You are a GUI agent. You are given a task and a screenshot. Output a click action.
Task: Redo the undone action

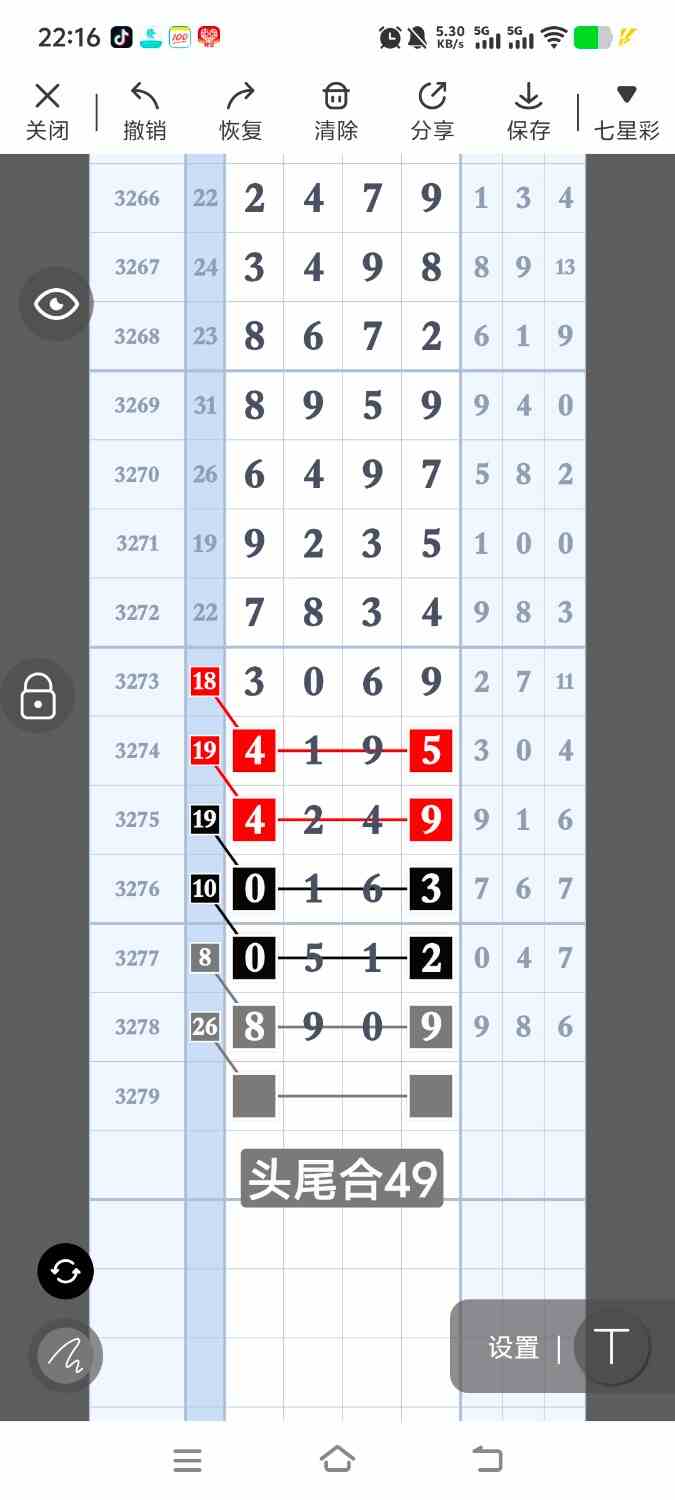pyautogui.click(x=240, y=110)
